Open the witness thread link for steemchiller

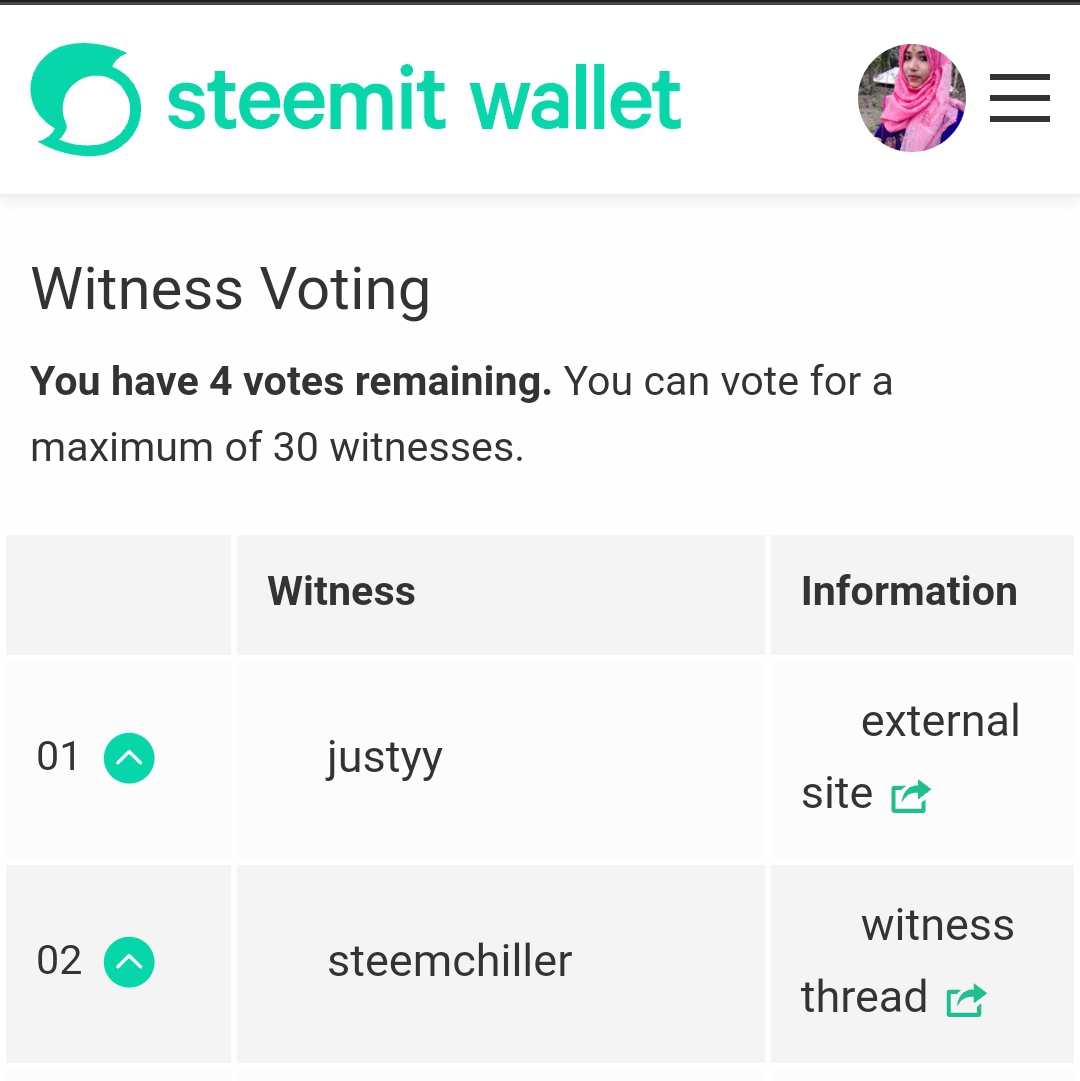pos(907,960)
